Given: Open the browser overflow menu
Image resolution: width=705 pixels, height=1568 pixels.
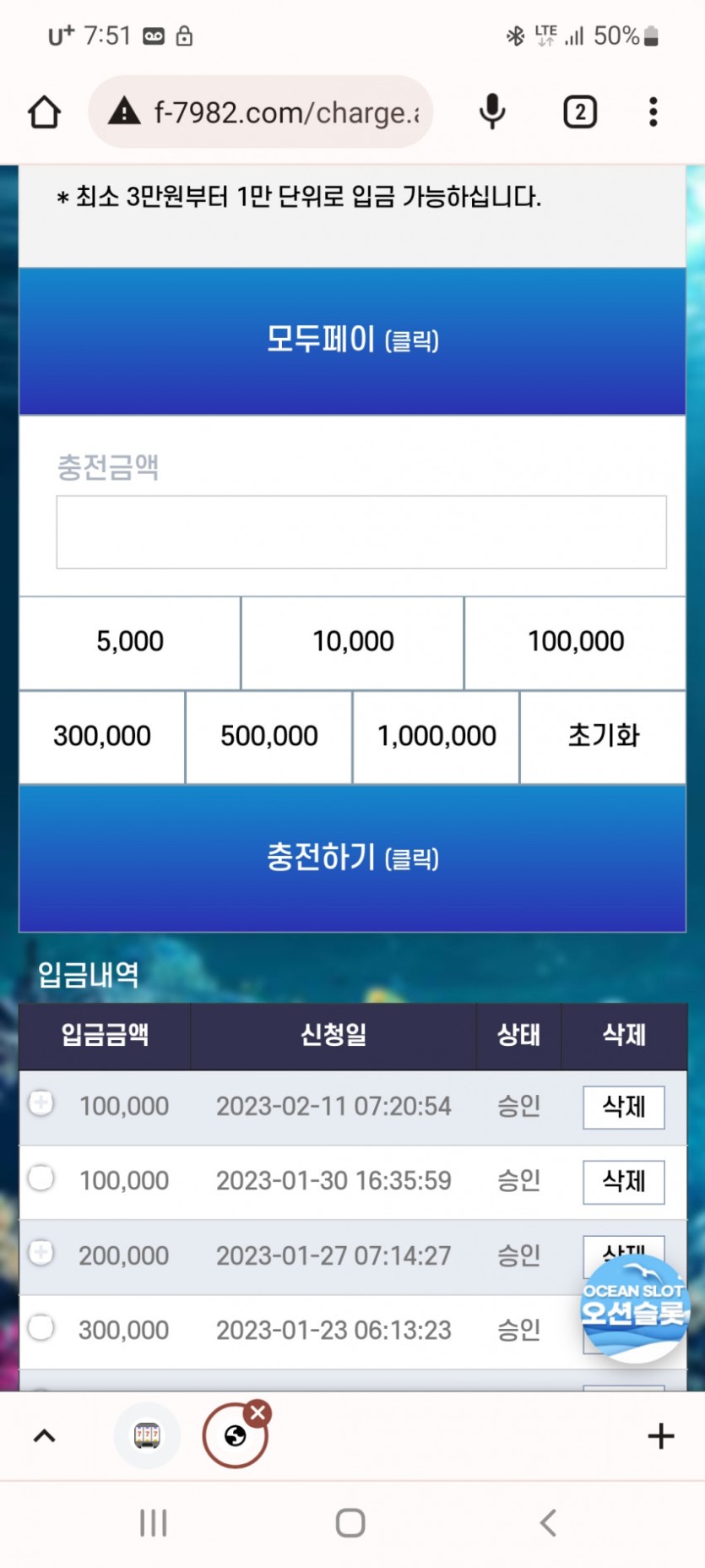Looking at the screenshot, I should click(653, 112).
